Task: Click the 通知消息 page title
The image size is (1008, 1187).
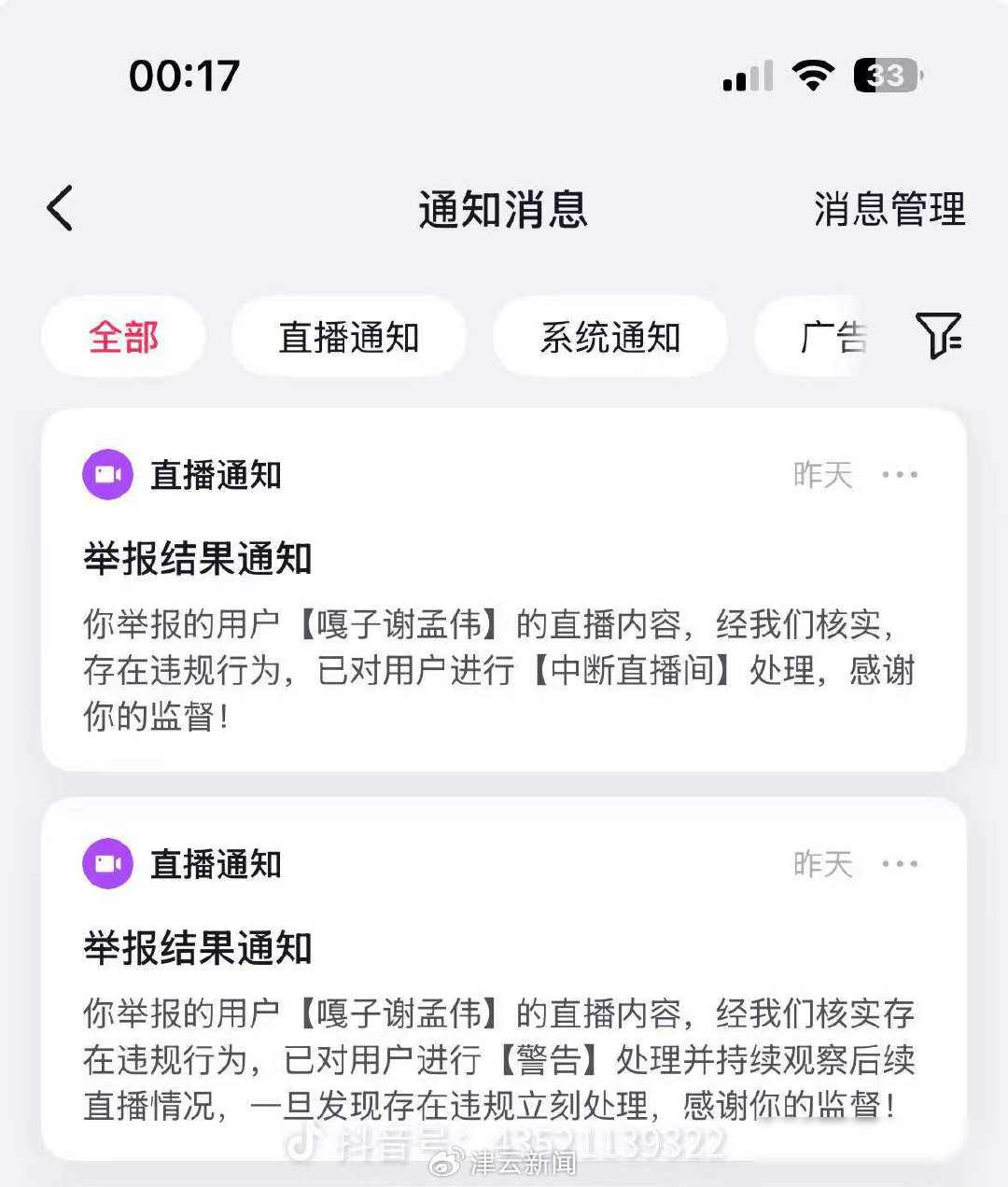Action: click(504, 209)
